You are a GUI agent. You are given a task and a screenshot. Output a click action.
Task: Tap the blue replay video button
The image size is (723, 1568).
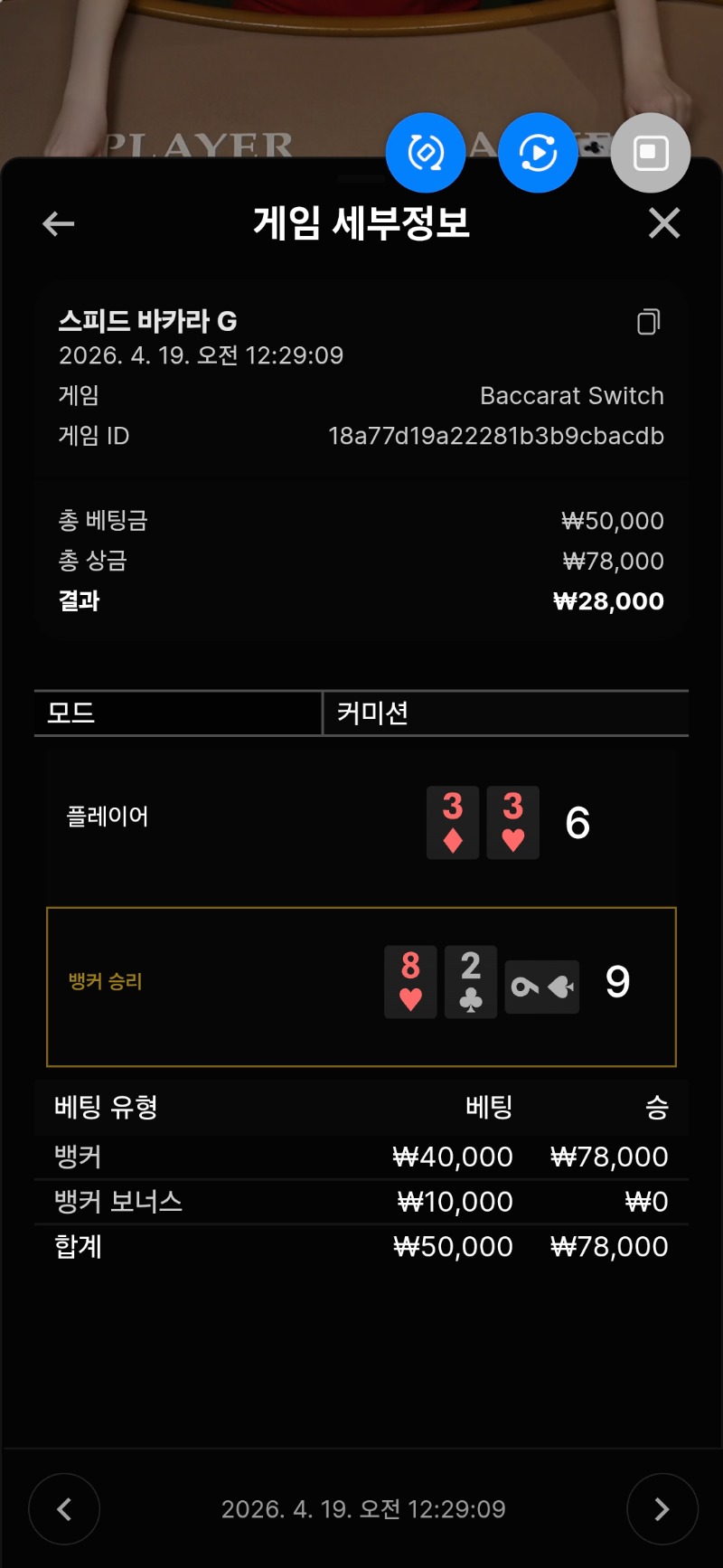coord(538,153)
